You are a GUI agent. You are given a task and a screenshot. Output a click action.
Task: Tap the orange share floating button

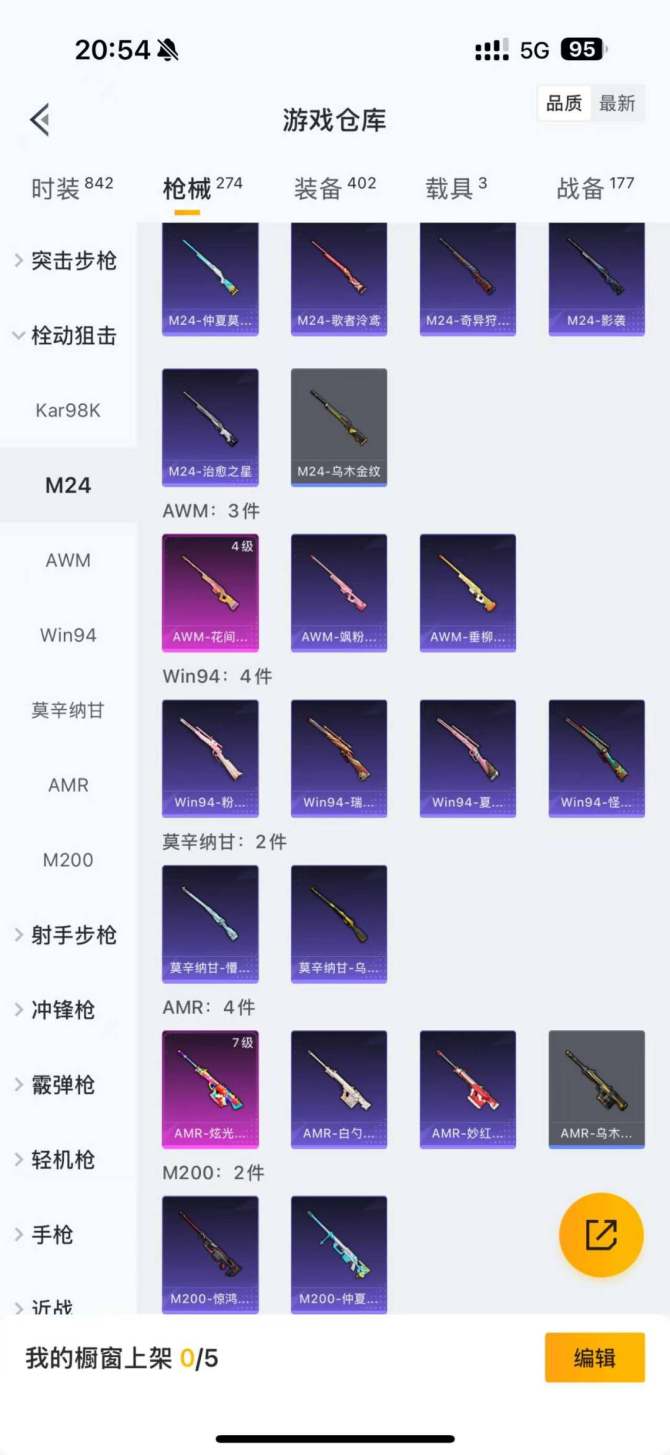(600, 1235)
